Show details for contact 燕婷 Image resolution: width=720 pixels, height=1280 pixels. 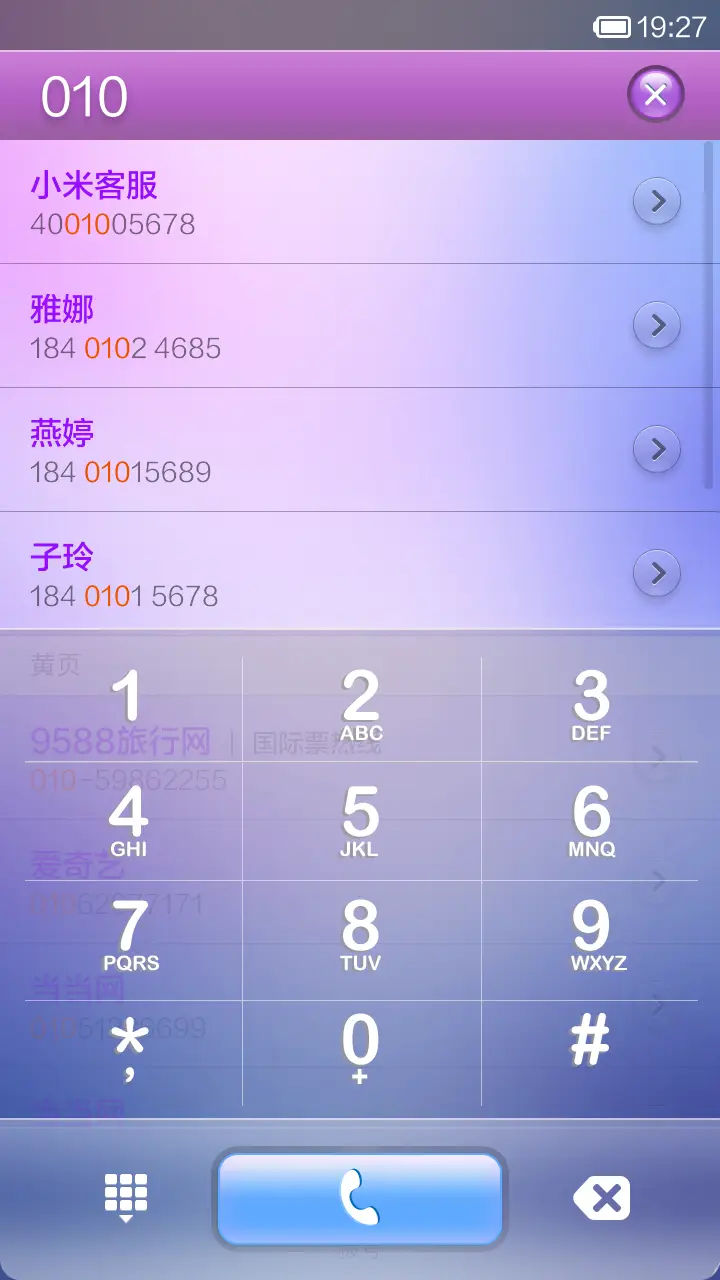click(x=657, y=449)
